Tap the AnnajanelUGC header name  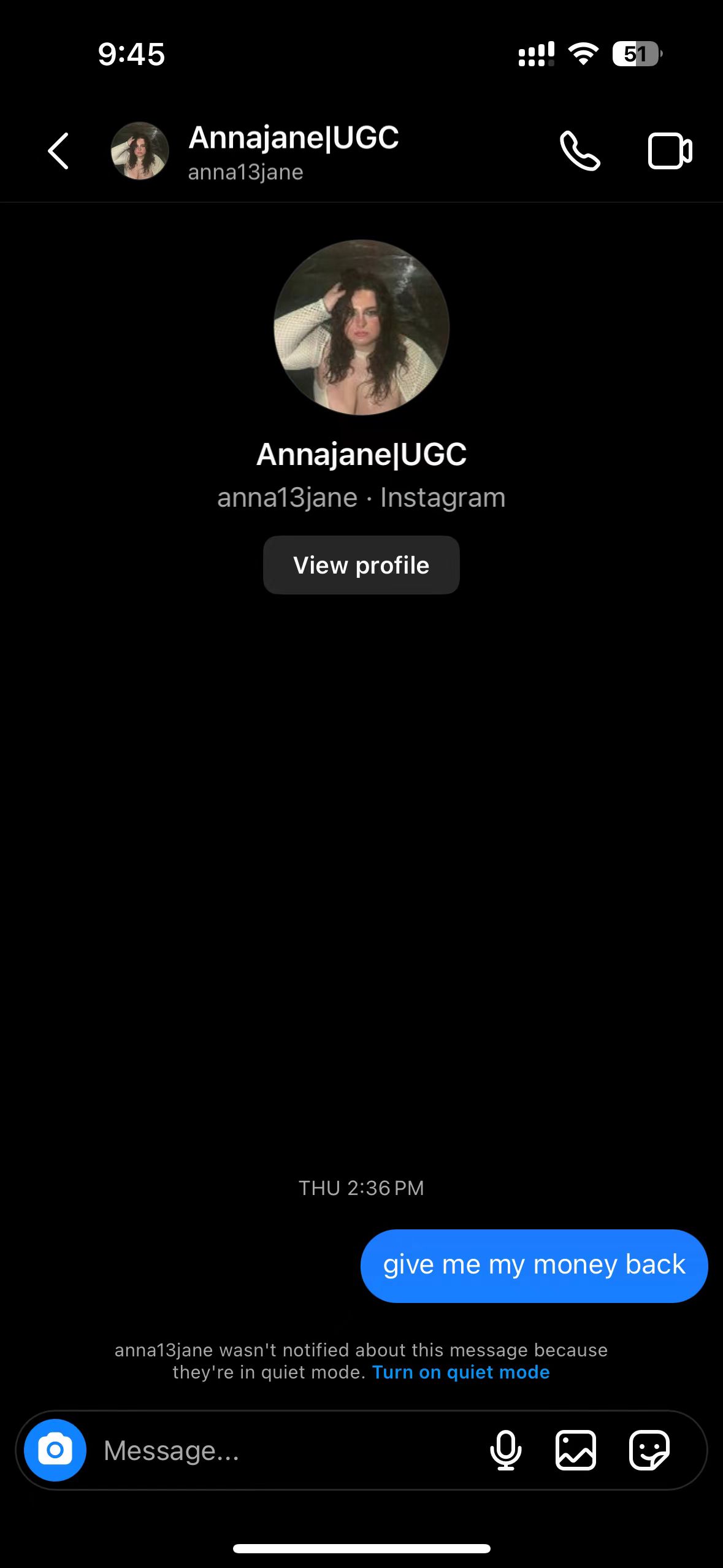(x=295, y=137)
